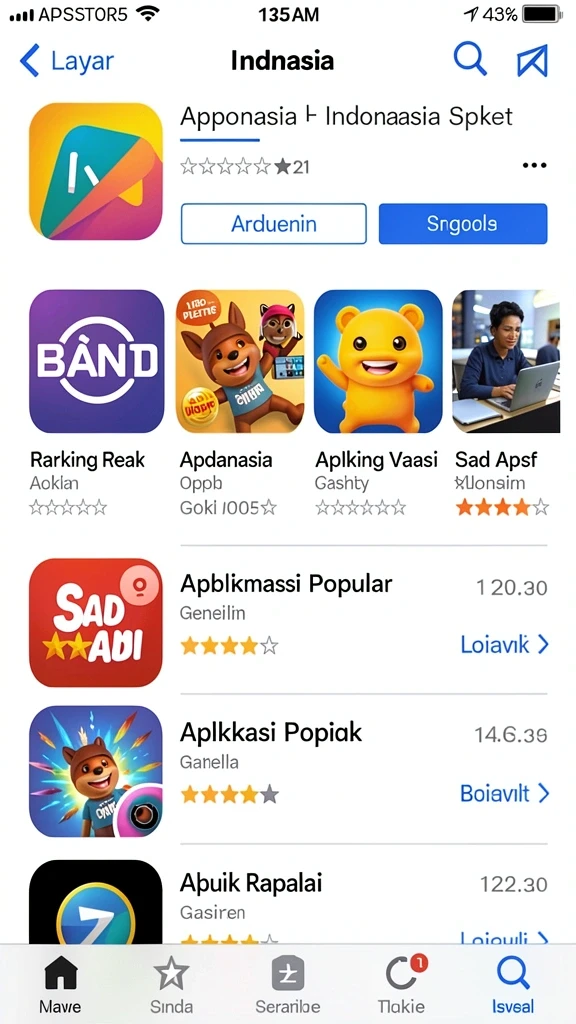Tap the blue Sngools button
This screenshot has width=576, height=1024.
coord(463,224)
